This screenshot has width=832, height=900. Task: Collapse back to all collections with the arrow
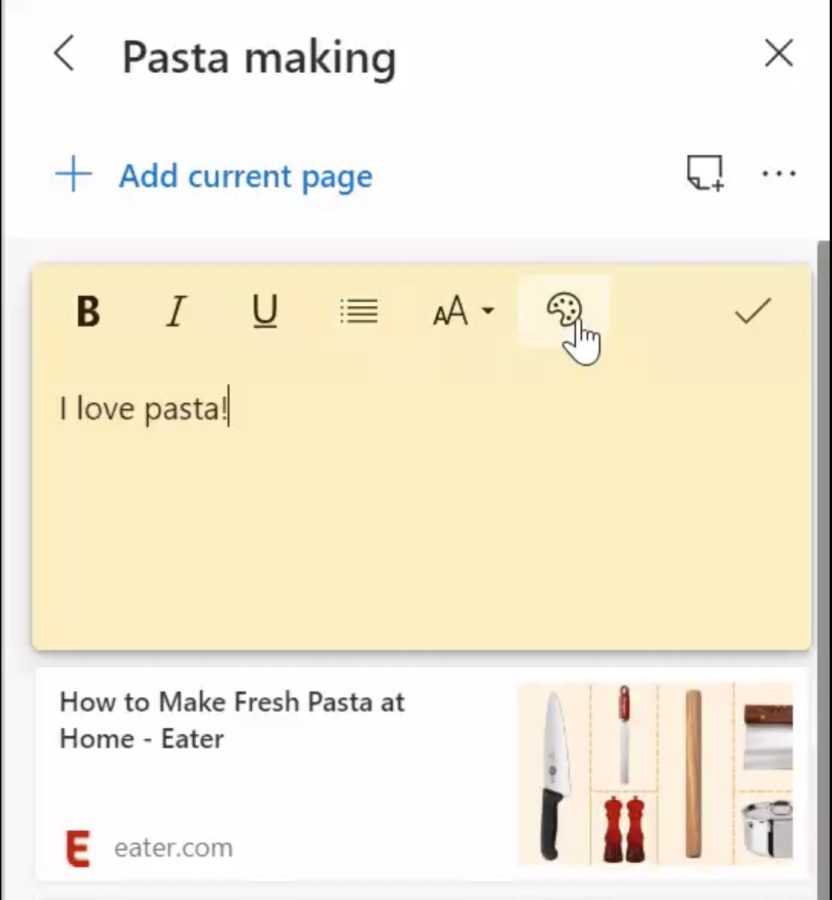(64, 56)
